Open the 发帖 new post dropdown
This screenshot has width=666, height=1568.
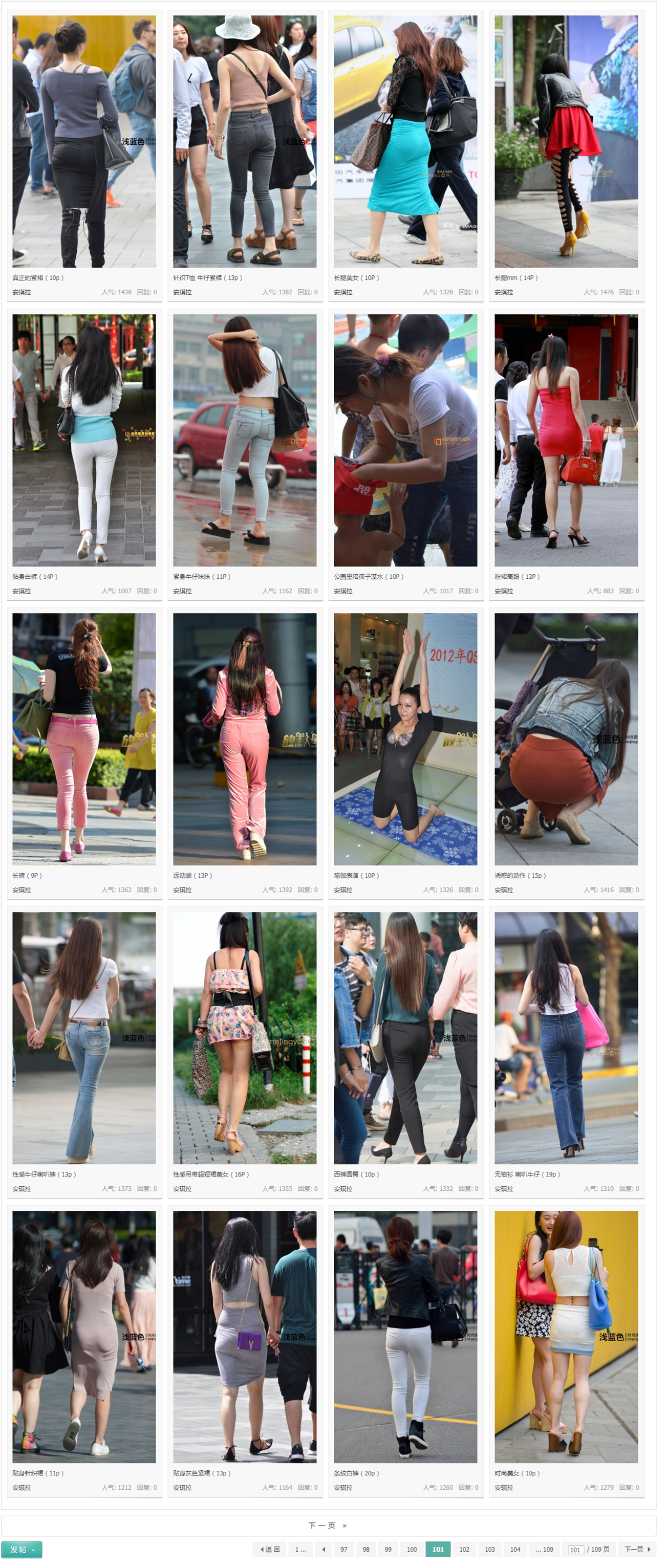(22, 1549)
